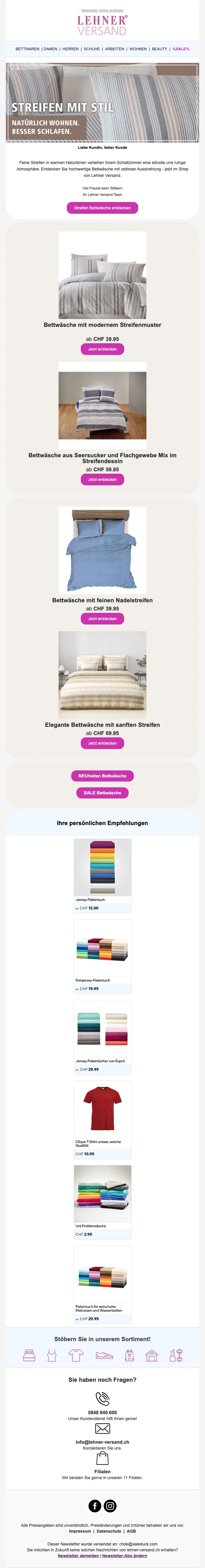Viewport: 205px width, 1568px height.
Task: Tap 'Jetzt entdecken' under Bettwäsche mit modernem Streifenmuster
Action: coord(102,349)
